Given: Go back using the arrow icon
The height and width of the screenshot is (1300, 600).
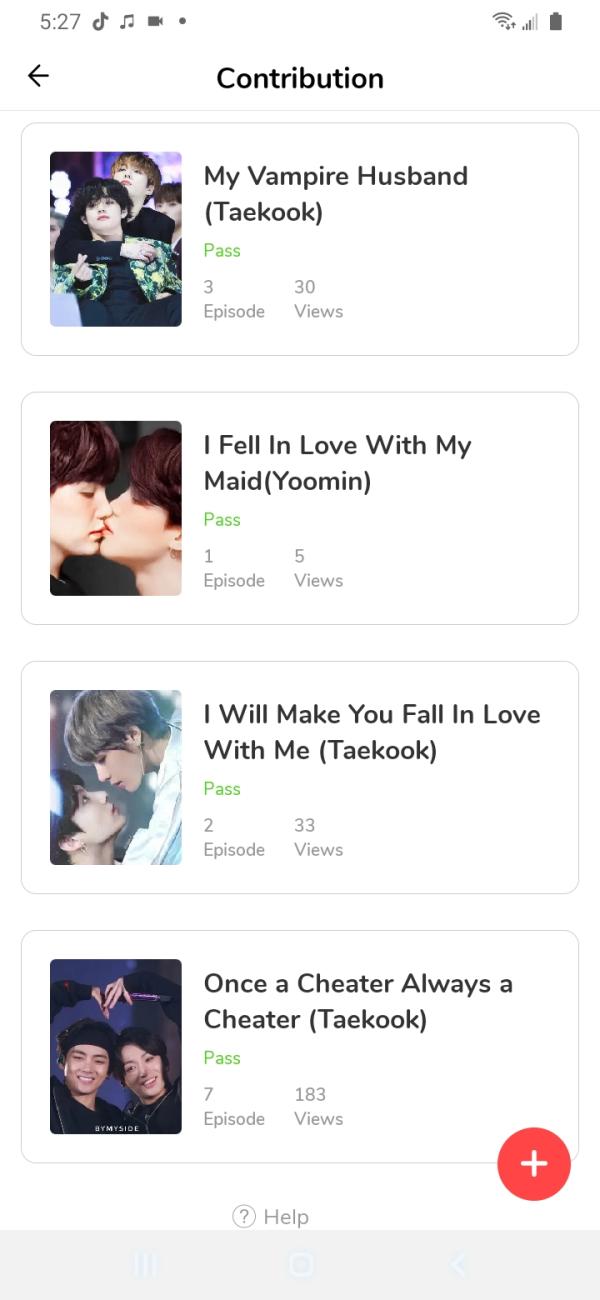Looking at the screenshot, I should tap(38, 76).
